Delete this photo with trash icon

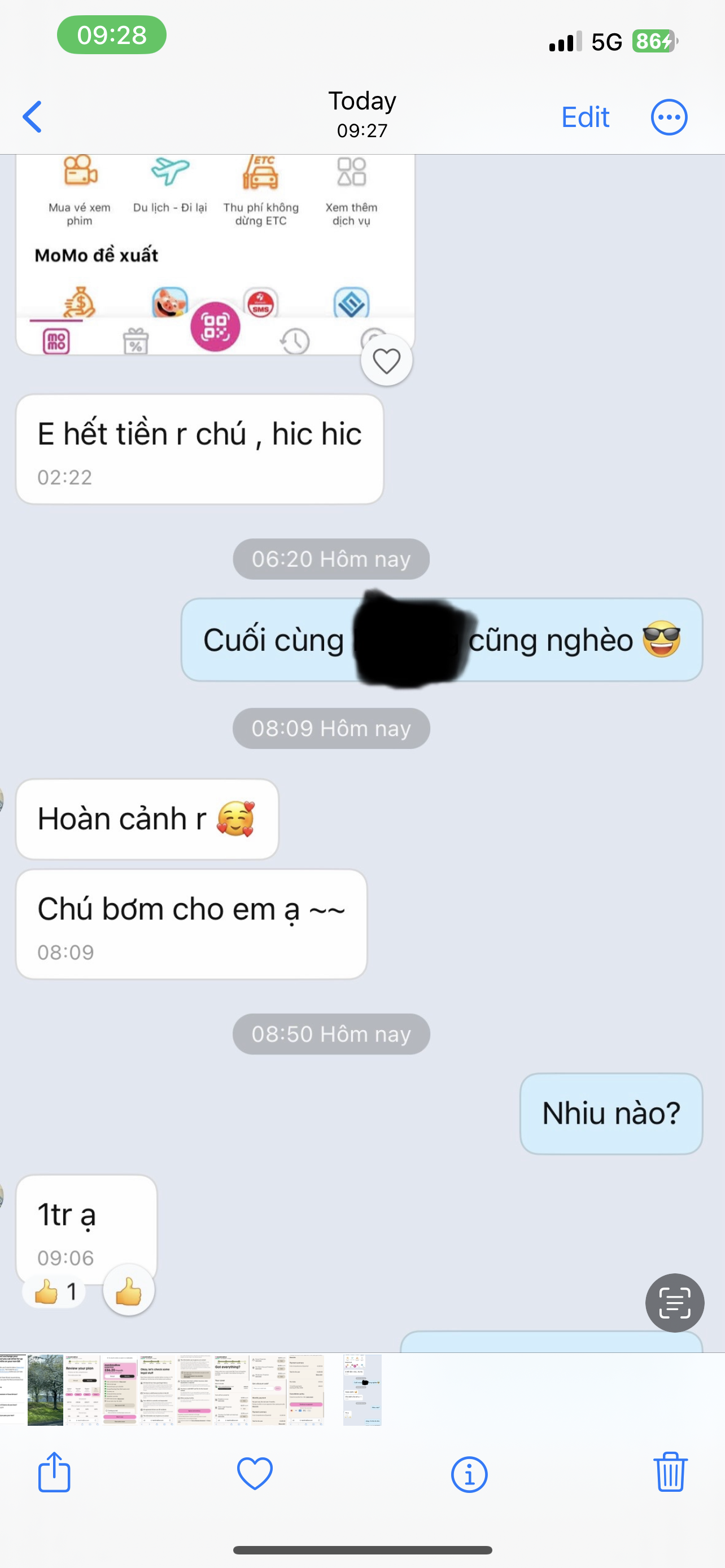pyautogui.click(x=670, y=1473)
